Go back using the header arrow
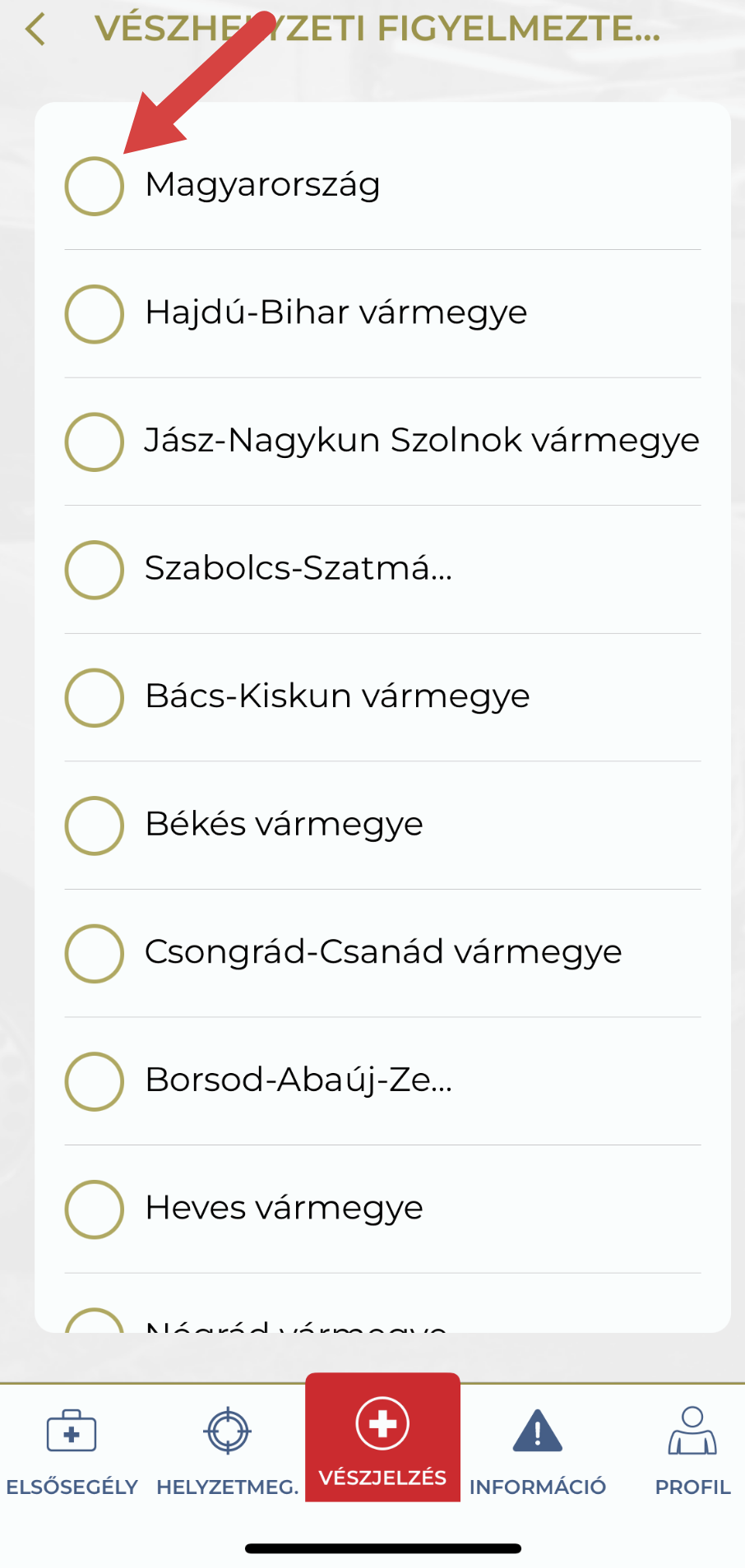Viewport: 745px width, 1568px height. click(x=35, y=30)
